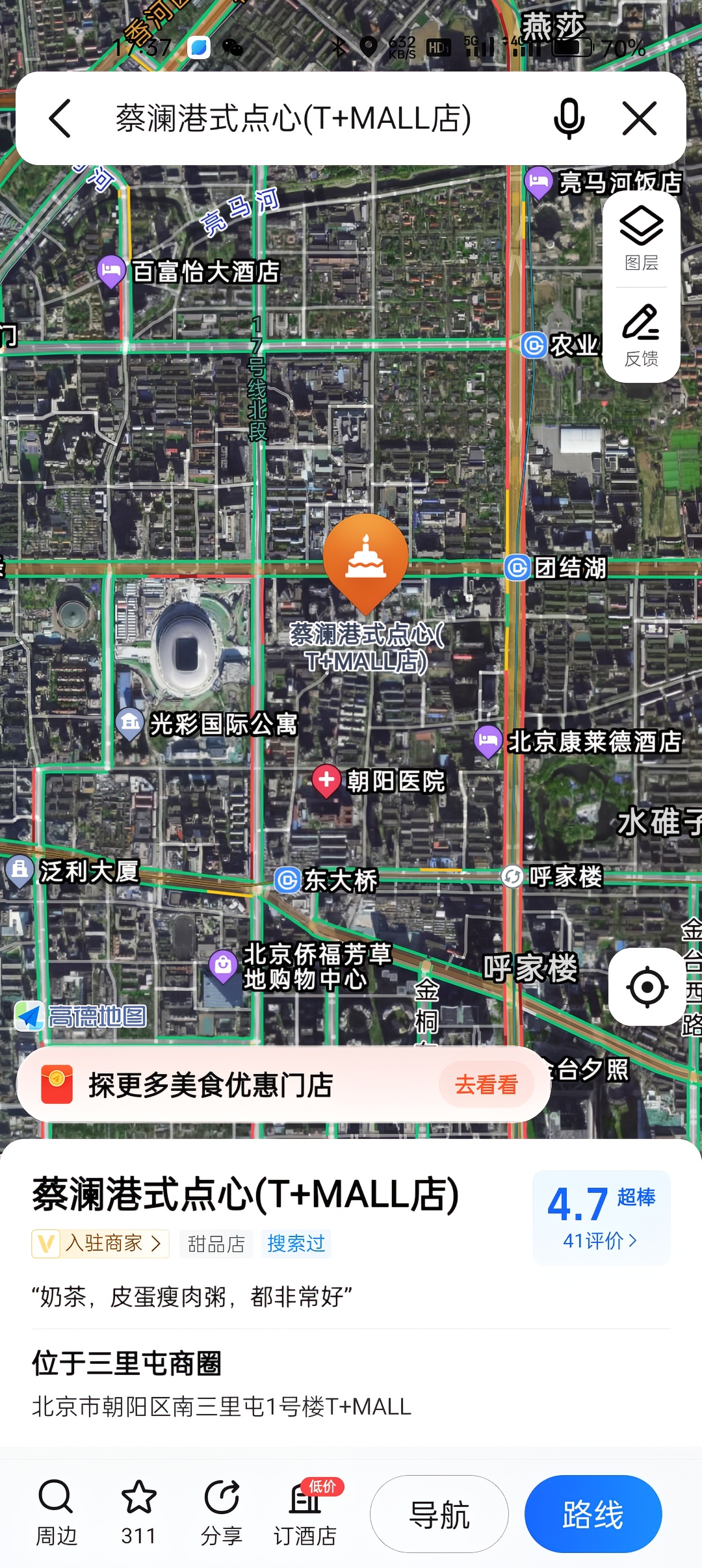The image size is (702, 1568).
Task: Tap the search field with 蔡澜港式点心
Action: click(294, 118)
